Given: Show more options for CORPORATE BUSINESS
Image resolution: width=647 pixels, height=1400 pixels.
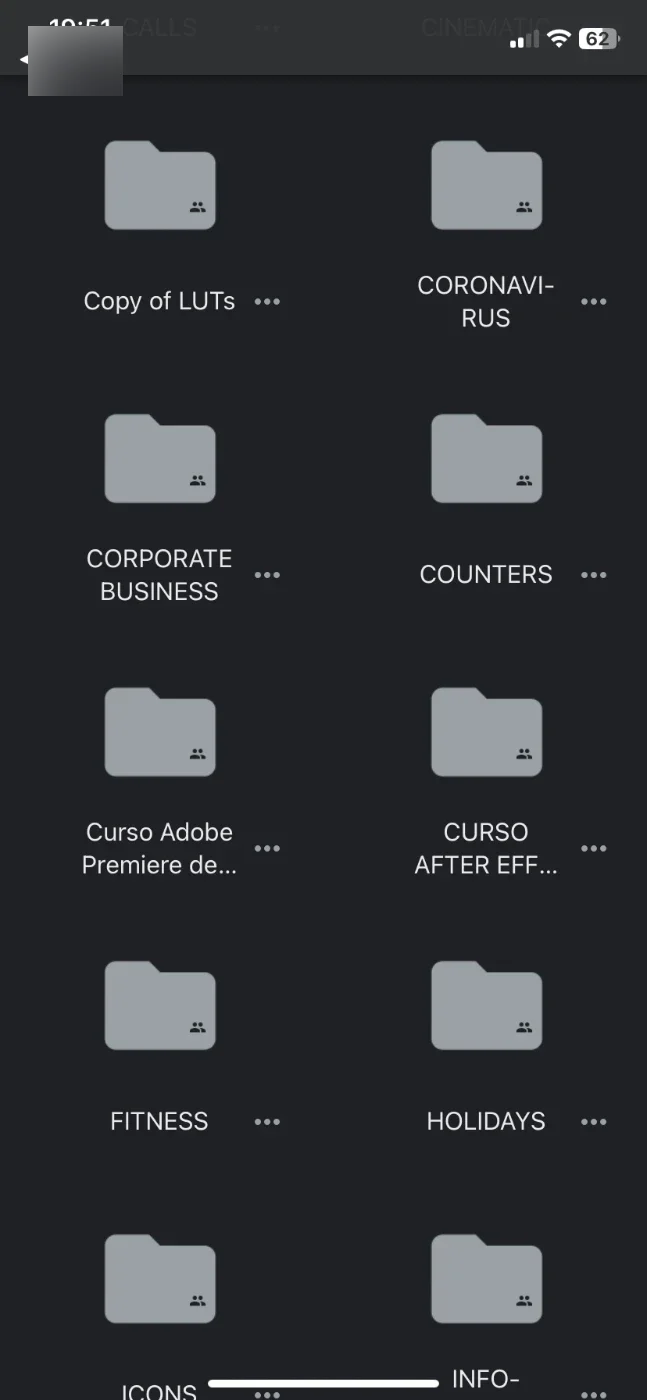Looking at the screenshot, I should (267, 575).
